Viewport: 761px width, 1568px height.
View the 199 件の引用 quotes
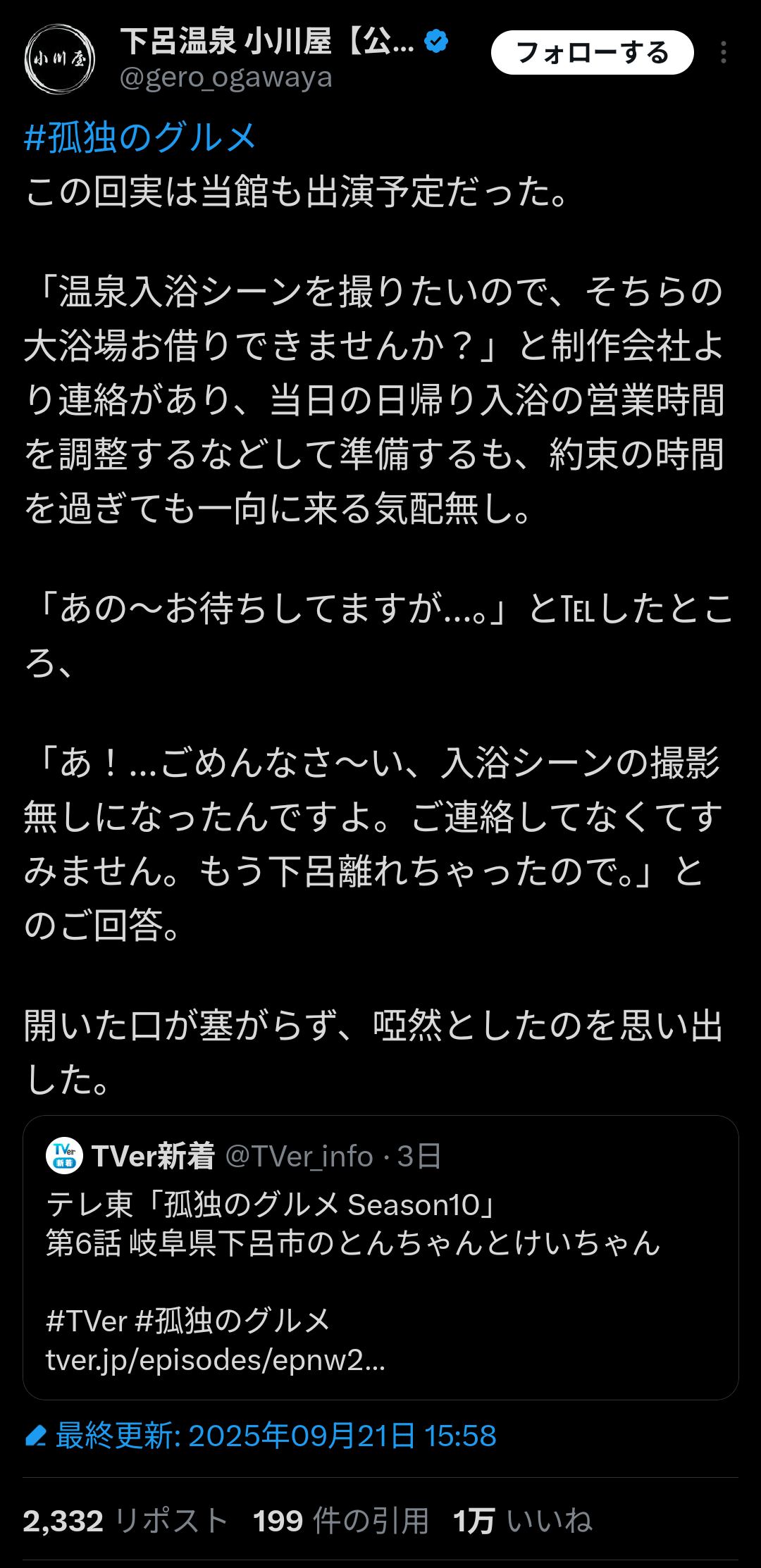[341, 1521]
